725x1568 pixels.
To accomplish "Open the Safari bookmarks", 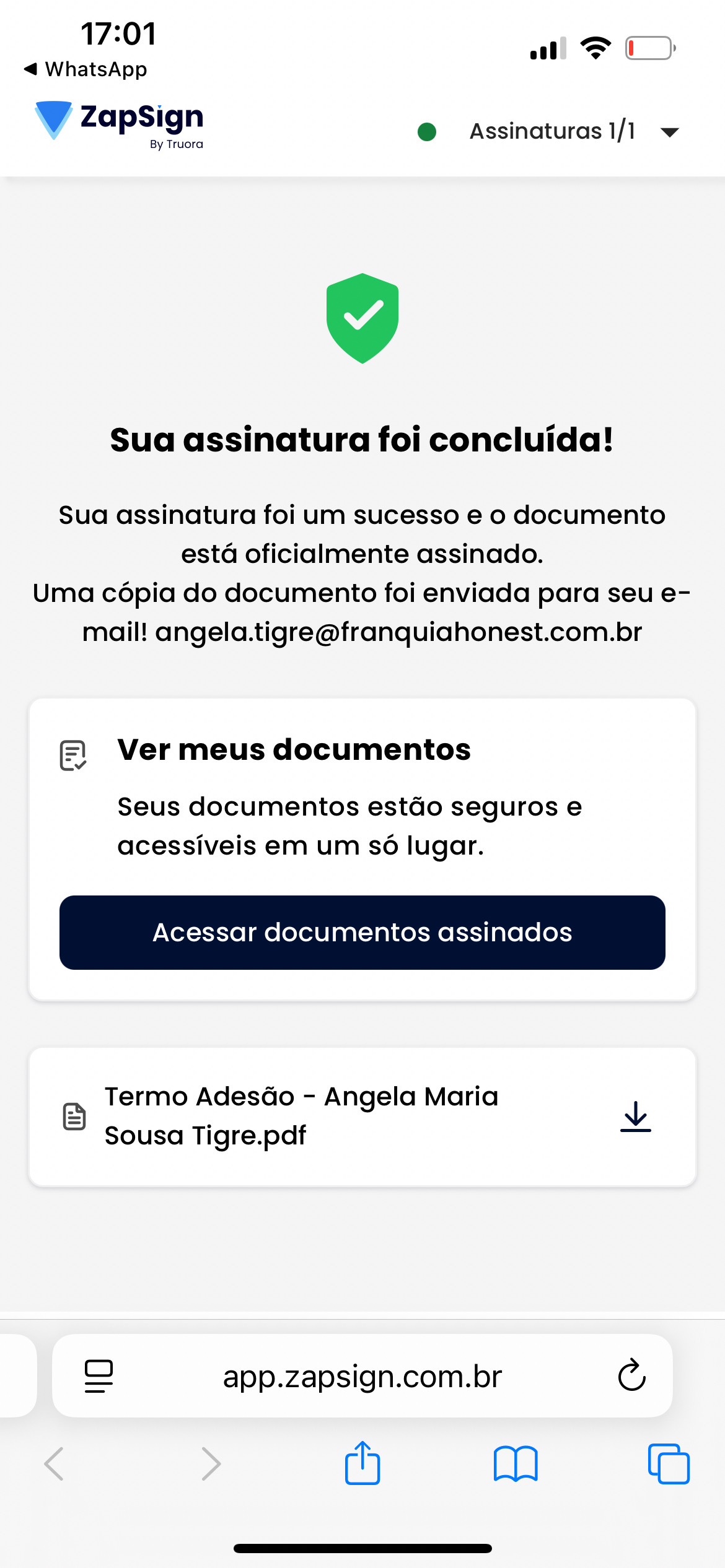I will [516, 1463].
